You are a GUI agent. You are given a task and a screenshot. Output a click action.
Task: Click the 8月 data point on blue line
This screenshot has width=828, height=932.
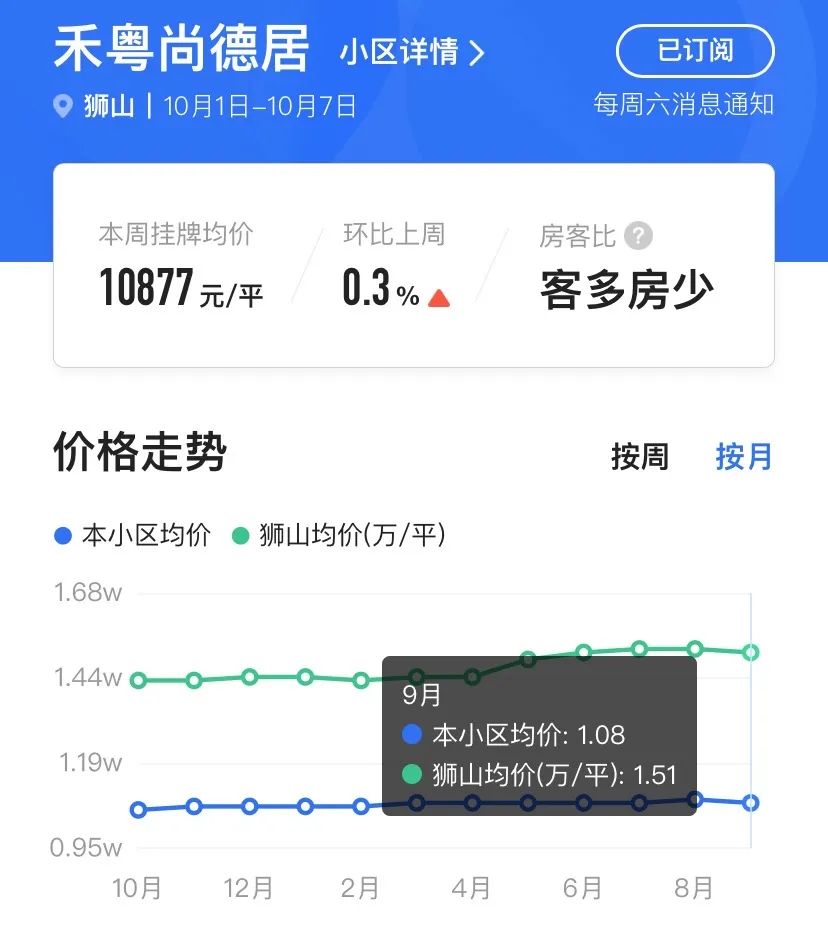pos(694,799)
